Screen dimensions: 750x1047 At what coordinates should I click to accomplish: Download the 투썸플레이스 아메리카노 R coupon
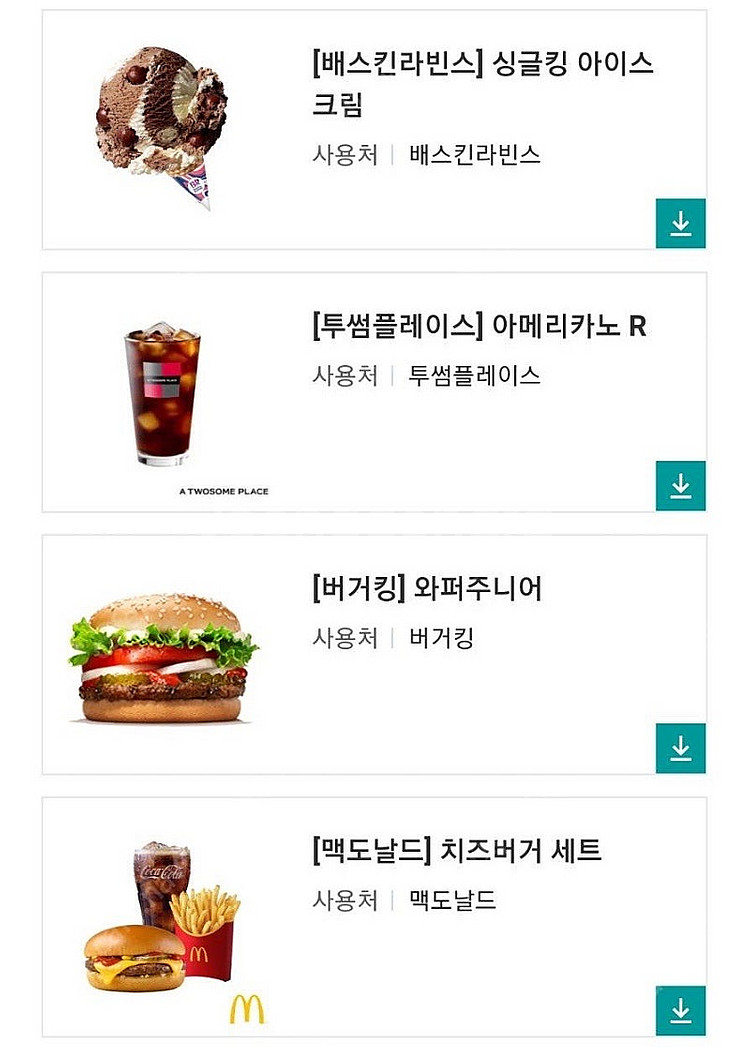click(683, 484)
